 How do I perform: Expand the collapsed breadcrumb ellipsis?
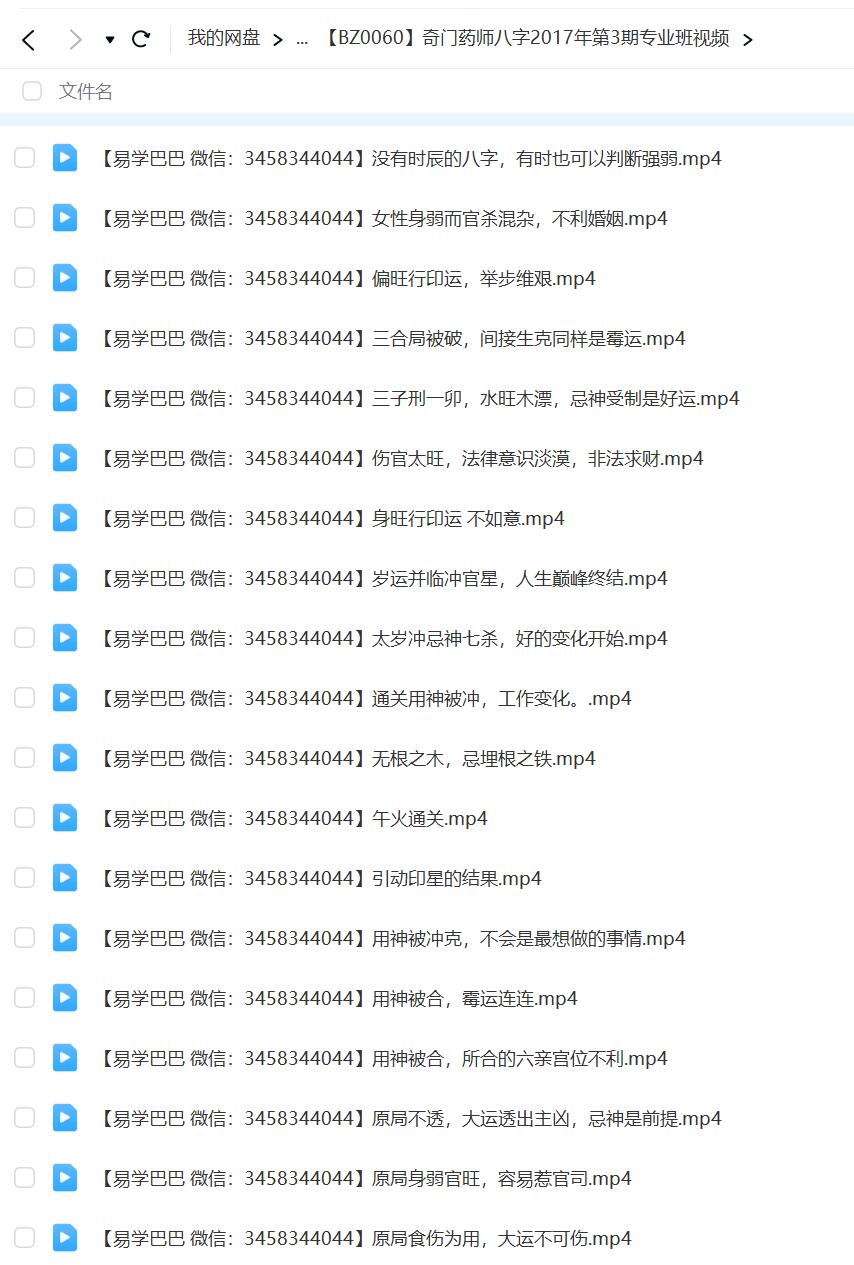tap(302, 40)
